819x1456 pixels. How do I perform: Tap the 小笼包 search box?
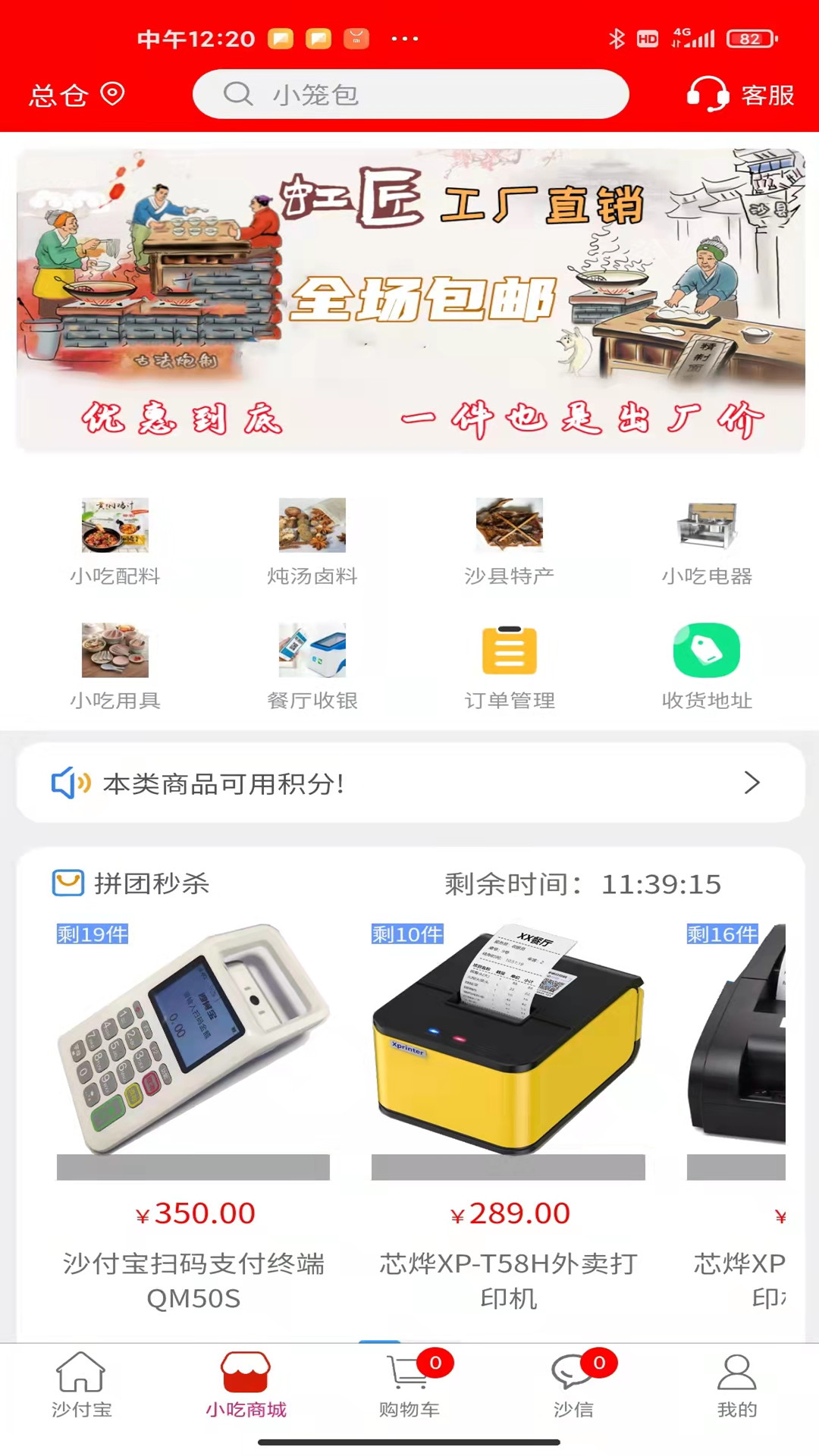(409, 95)
